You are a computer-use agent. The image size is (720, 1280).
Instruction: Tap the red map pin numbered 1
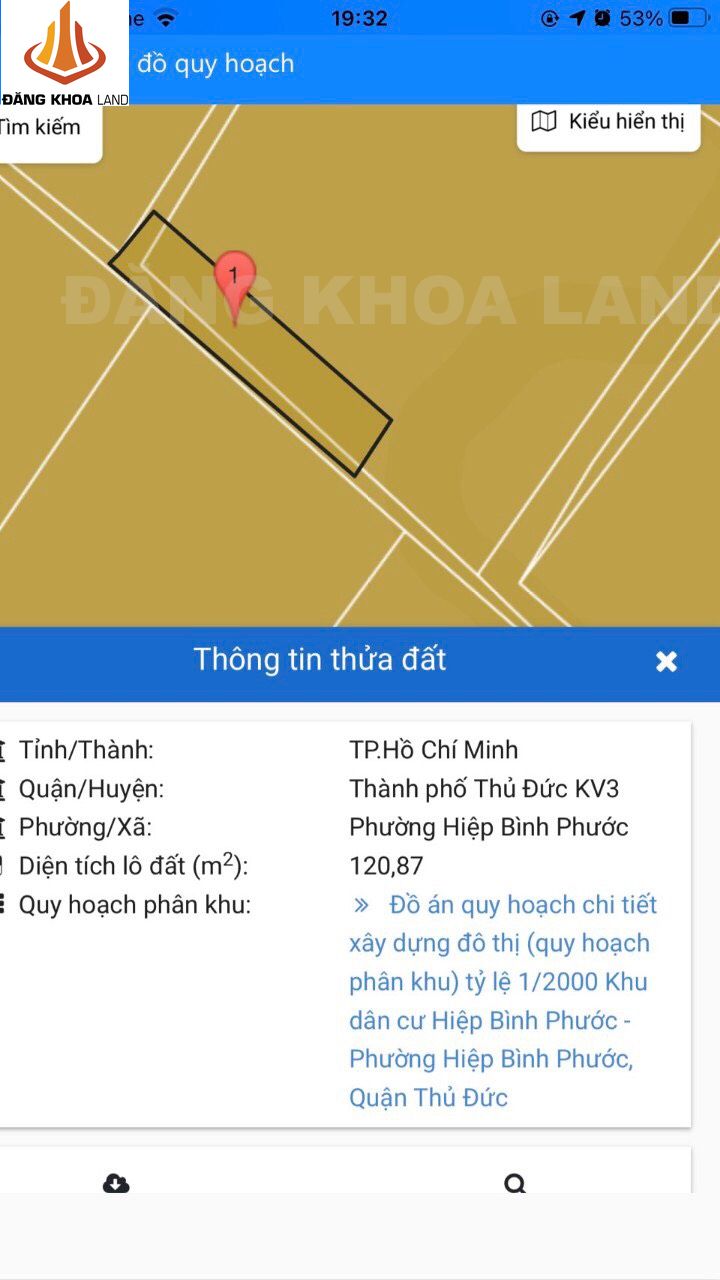point(235,278)
